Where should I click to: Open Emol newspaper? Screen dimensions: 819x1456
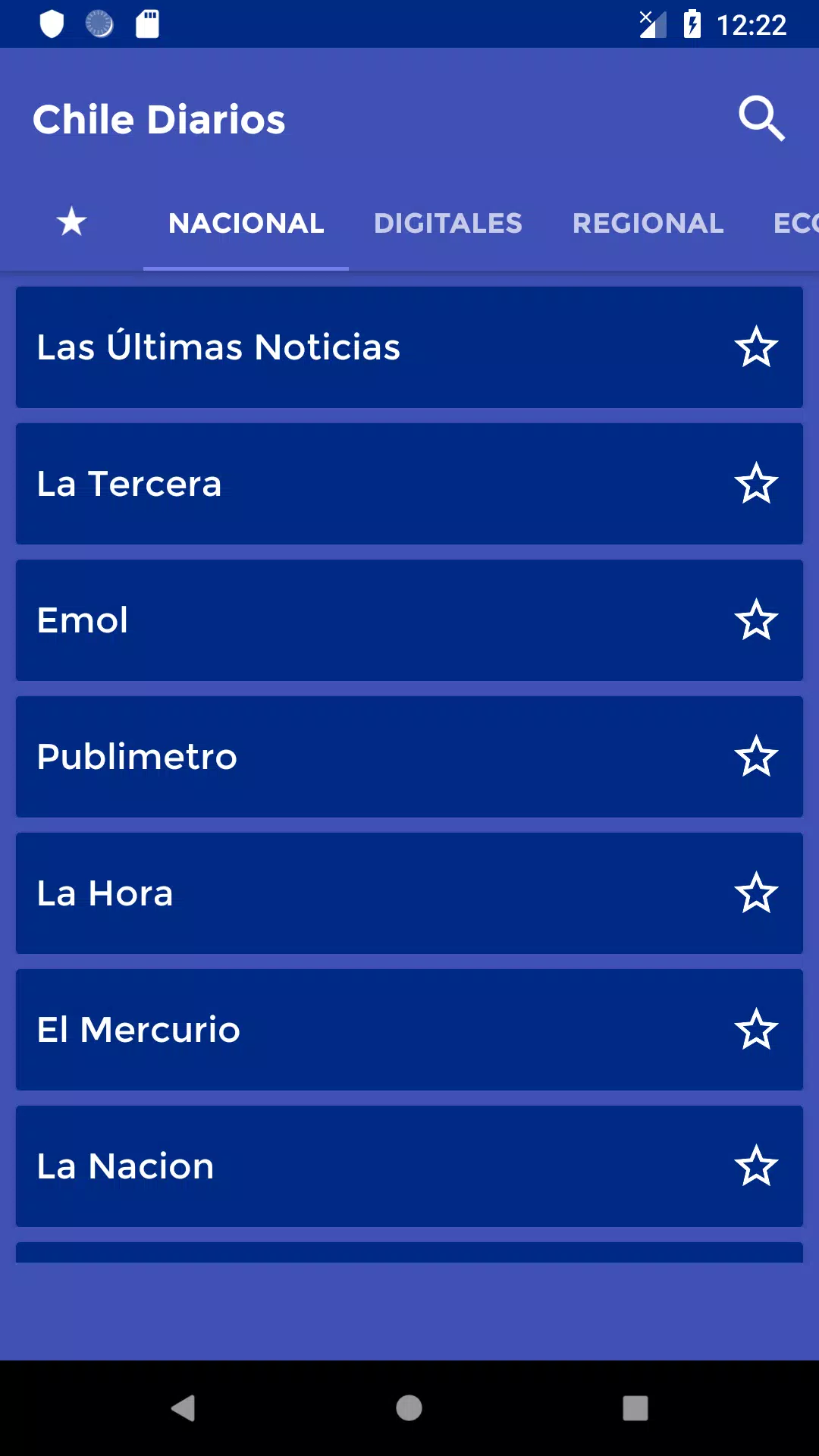point(409,620)
